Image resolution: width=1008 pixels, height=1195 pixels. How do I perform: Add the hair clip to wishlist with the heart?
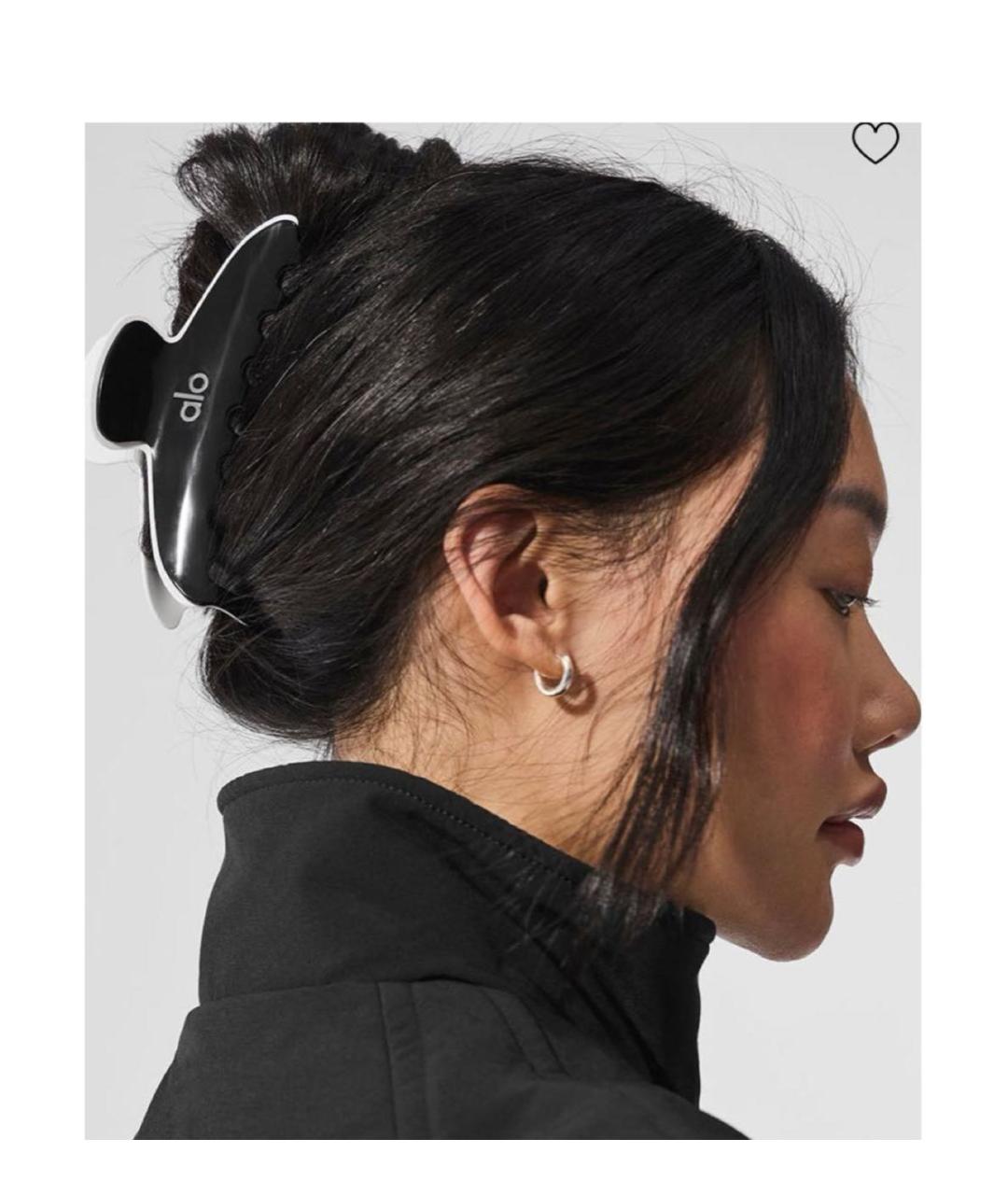(875, 144)
